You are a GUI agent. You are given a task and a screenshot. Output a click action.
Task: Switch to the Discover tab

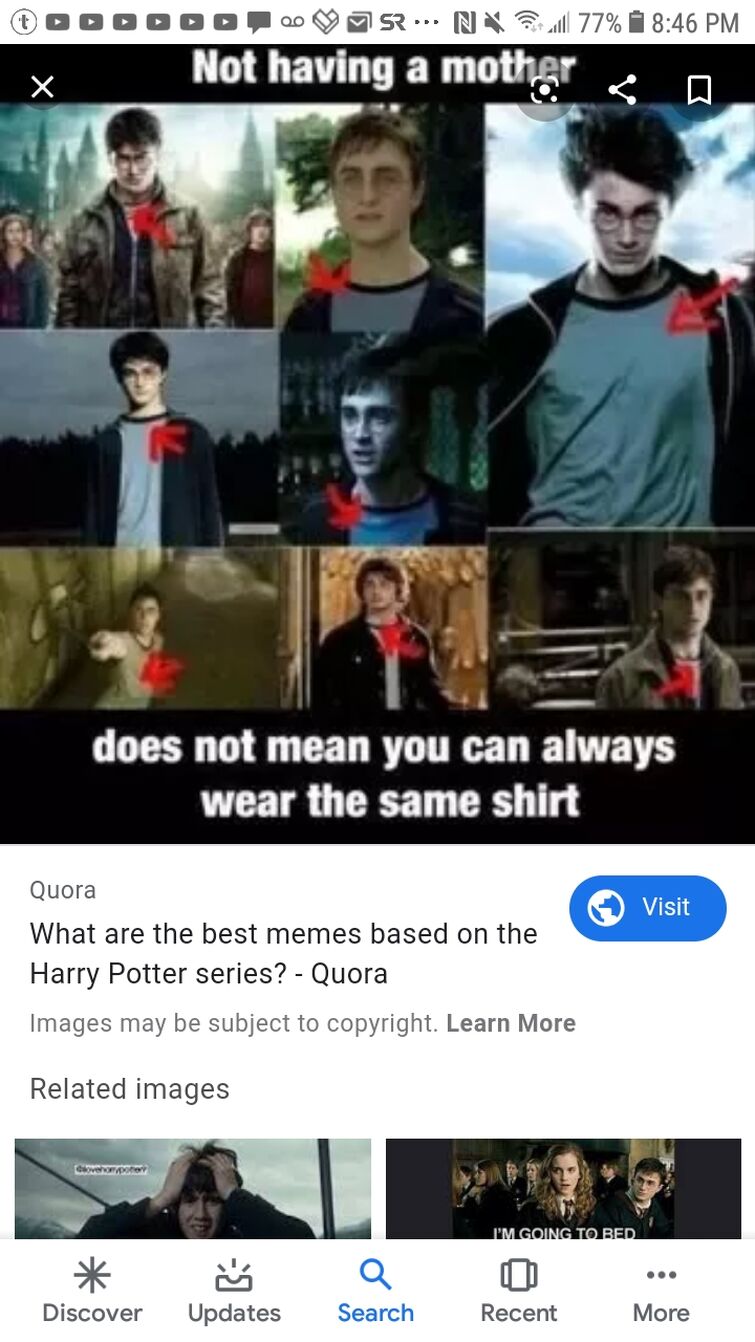pyautogui.click(x=92, y=1291)
